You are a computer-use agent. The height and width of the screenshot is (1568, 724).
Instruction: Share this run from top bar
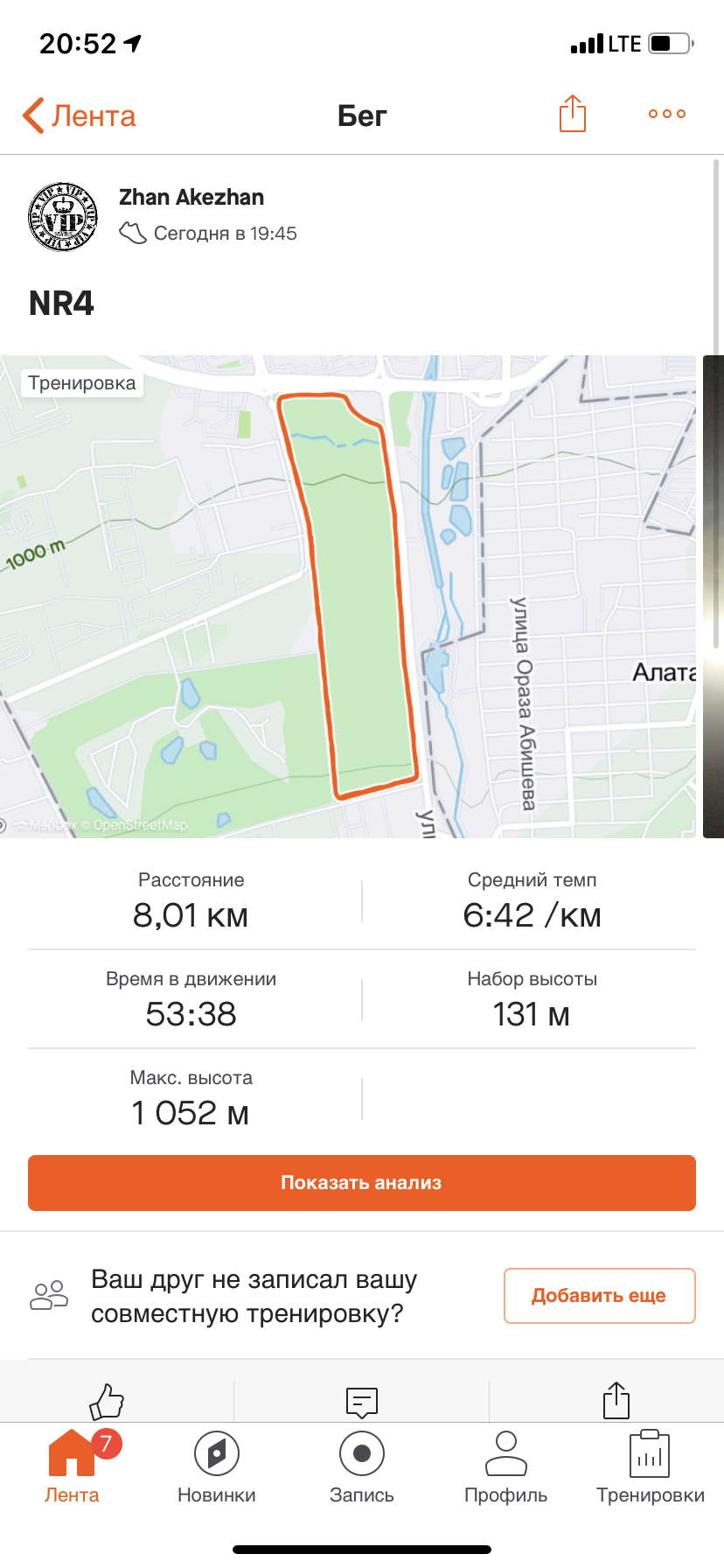pyautogui.click(x=572, y=115)
